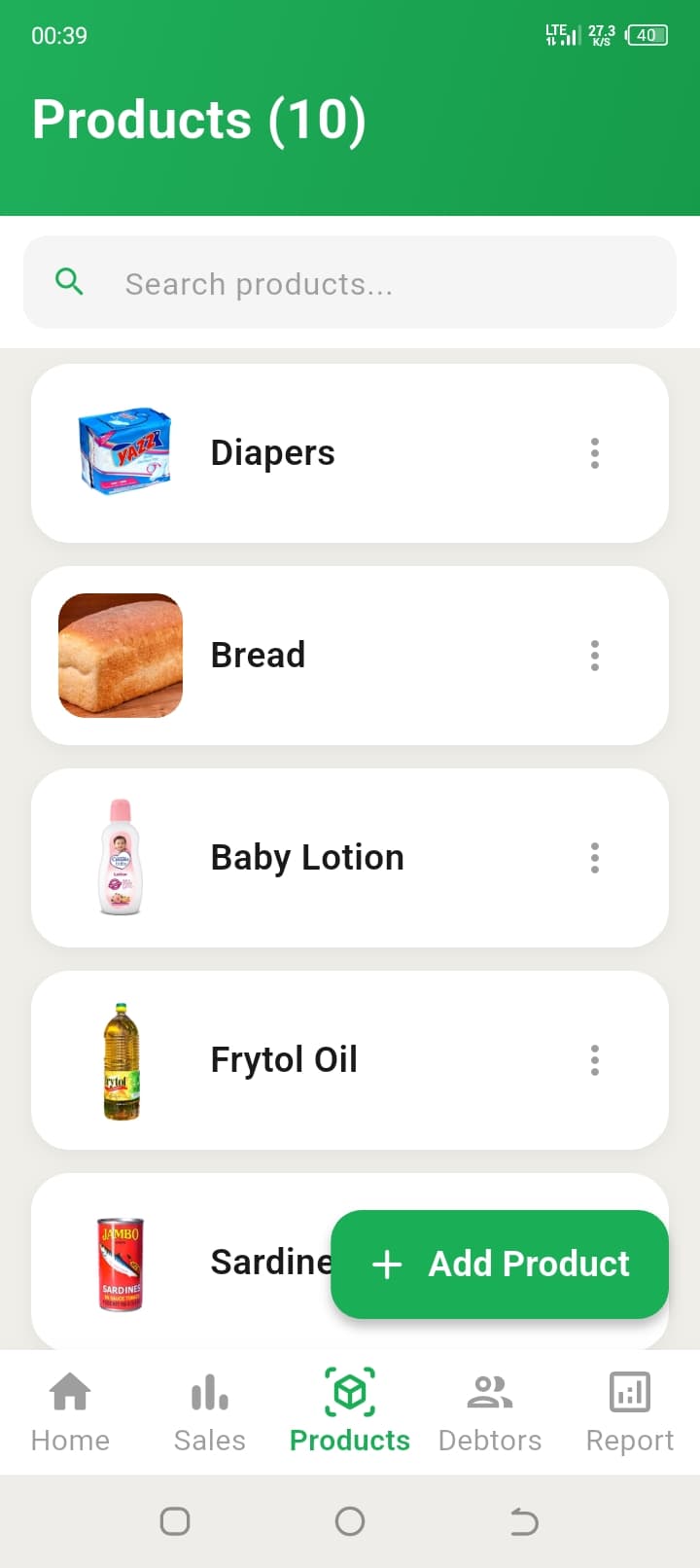Focus the Search products field
The height and width of the screenshot is (1568, 700).
pos(350,282)
